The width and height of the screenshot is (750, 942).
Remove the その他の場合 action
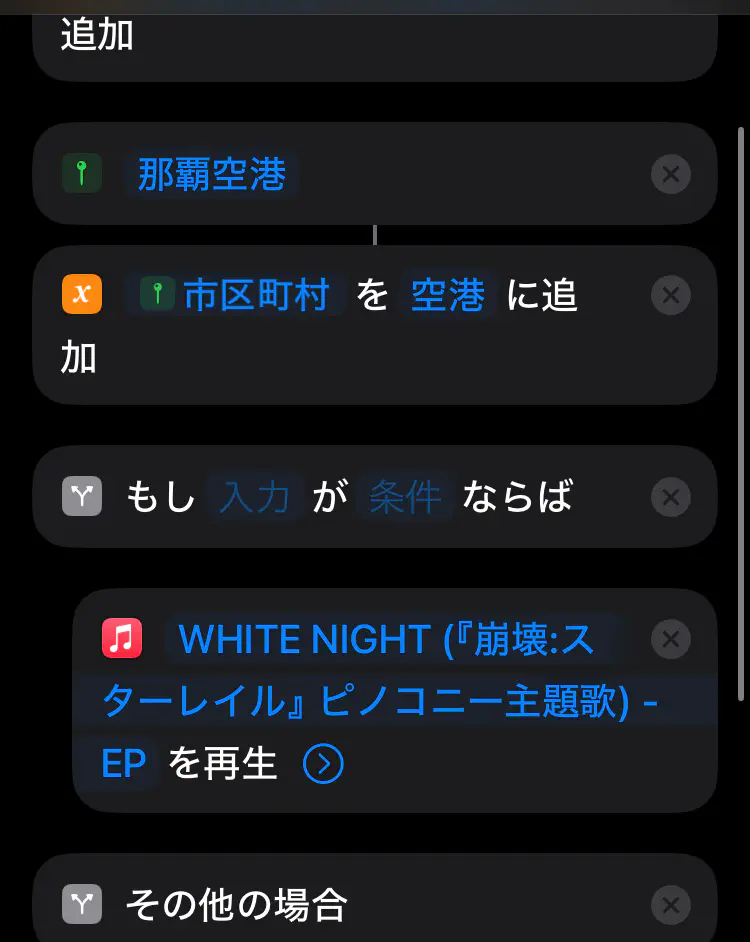point(670,906)
